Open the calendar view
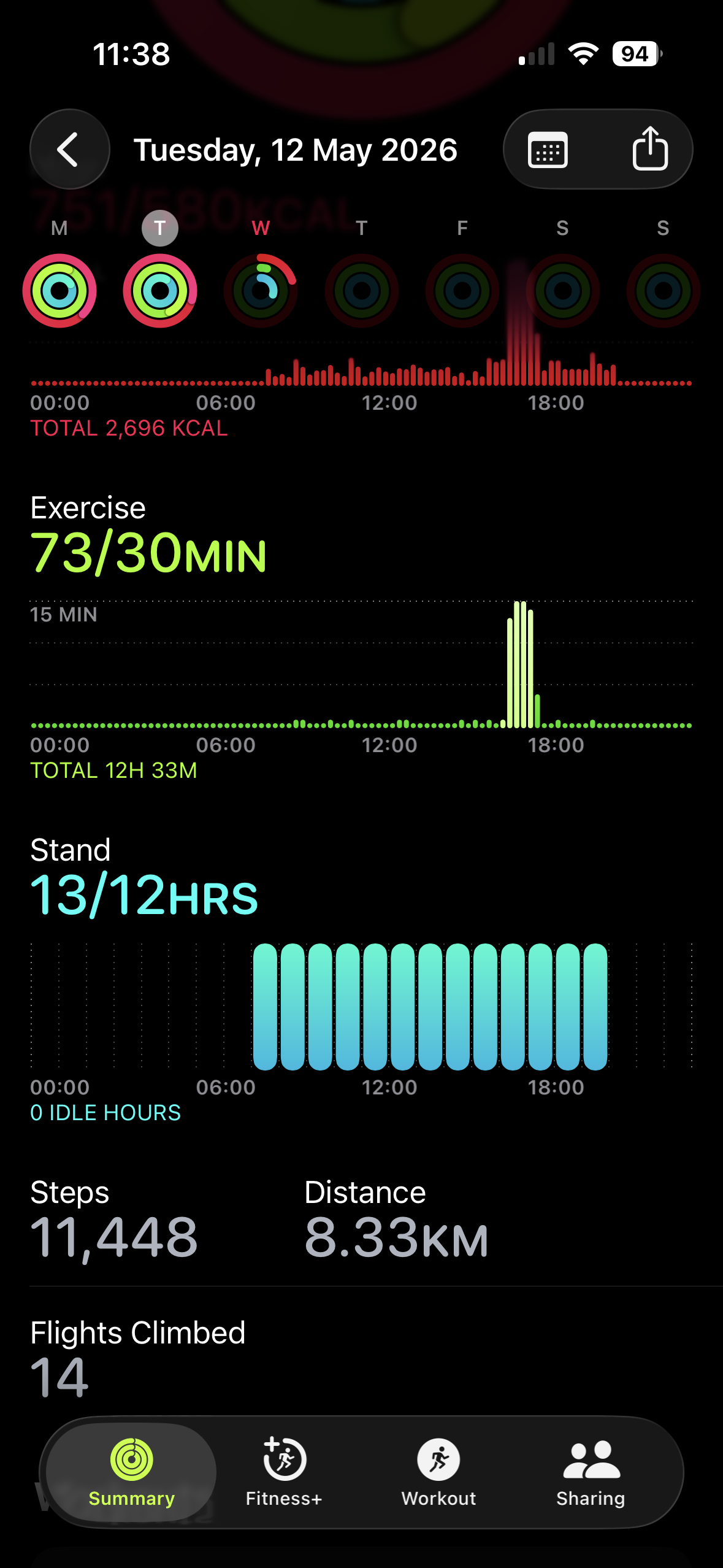This screenshot has height=1568, width=723. click(548, 150)
